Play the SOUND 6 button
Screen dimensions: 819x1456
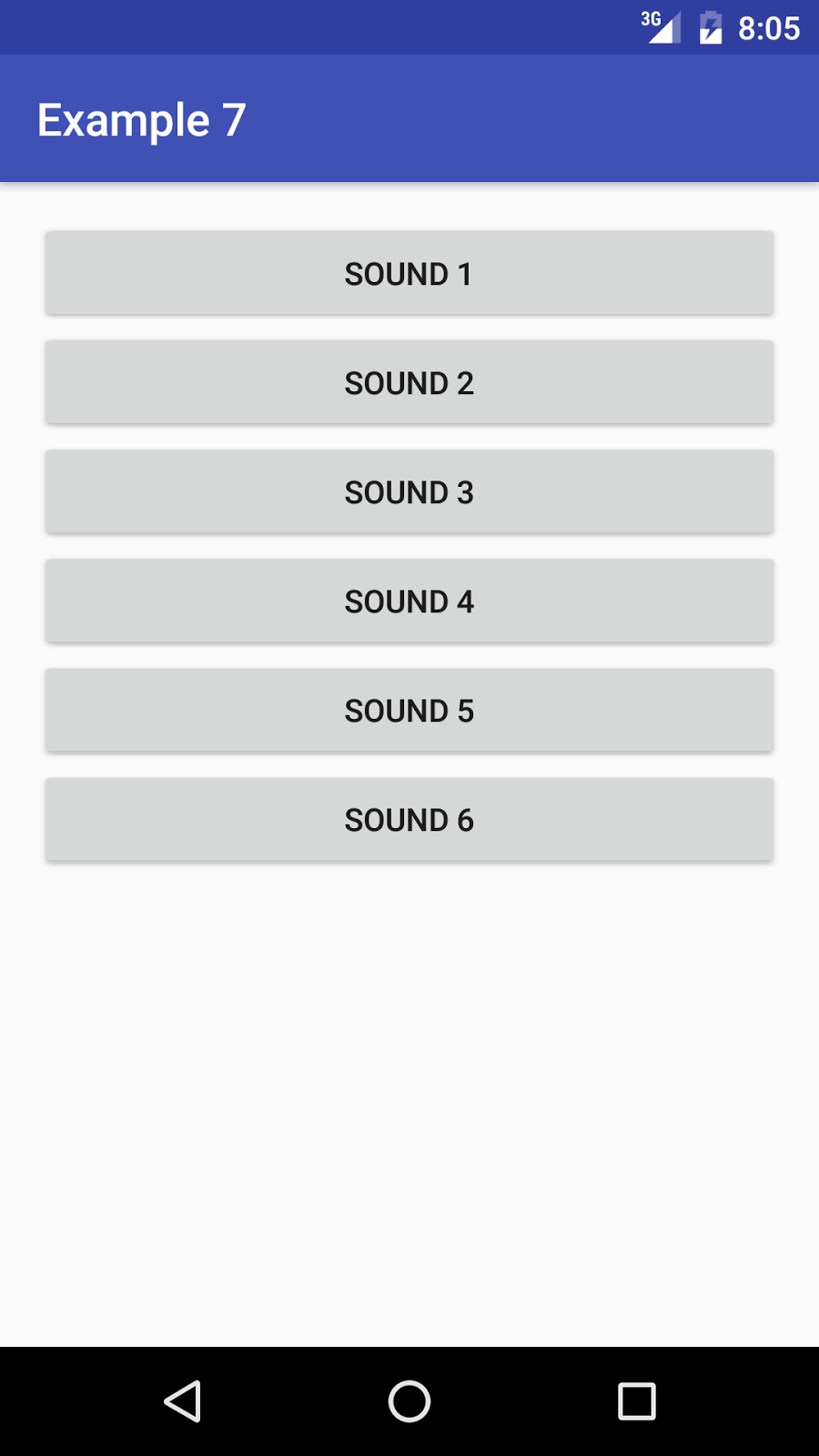pyautogui.click(x=409, y=819)
